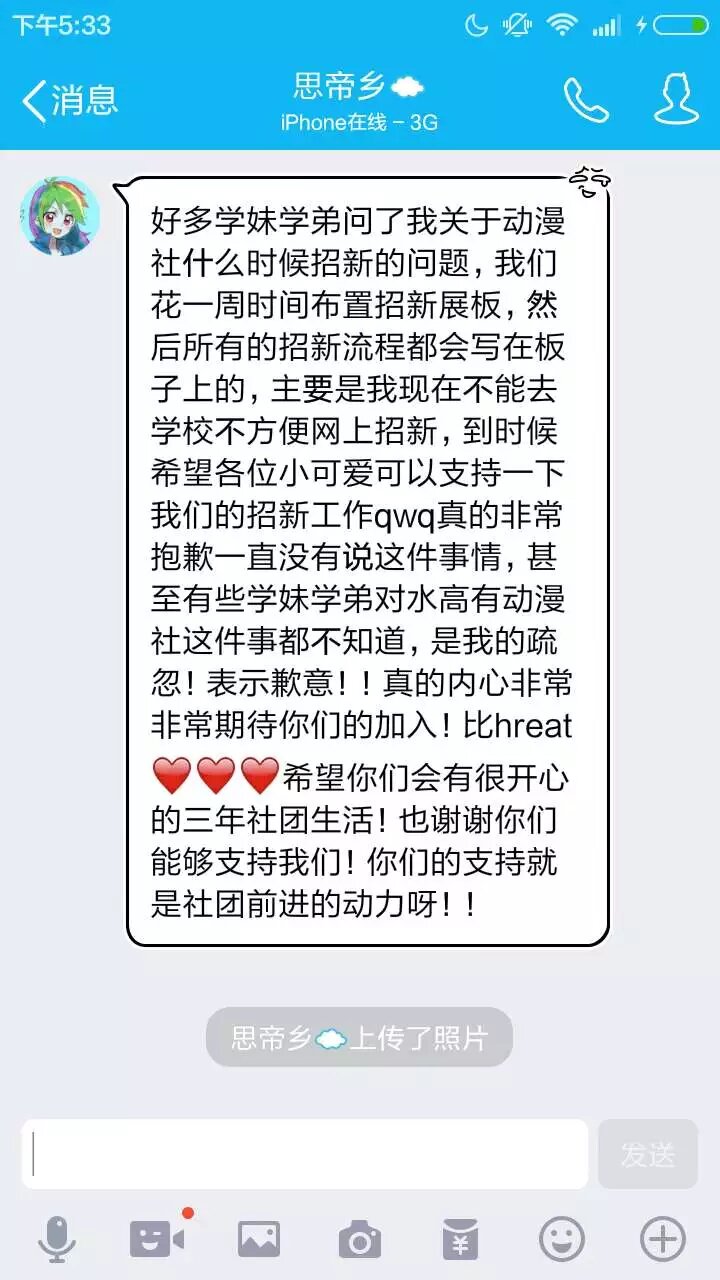
Task: Go back to the 消息 list
Action: pos(70,100)
